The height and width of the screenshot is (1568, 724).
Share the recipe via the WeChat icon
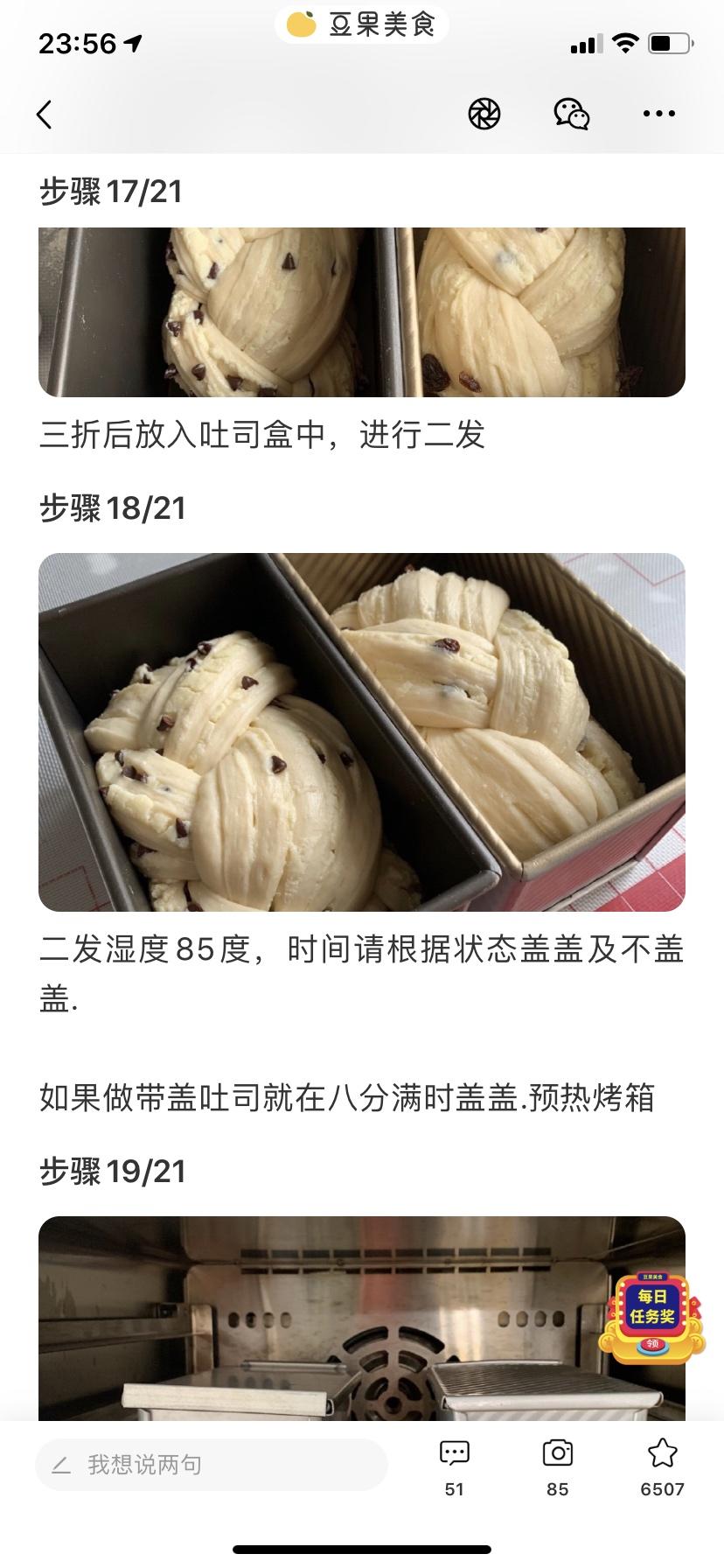[571, 114]
